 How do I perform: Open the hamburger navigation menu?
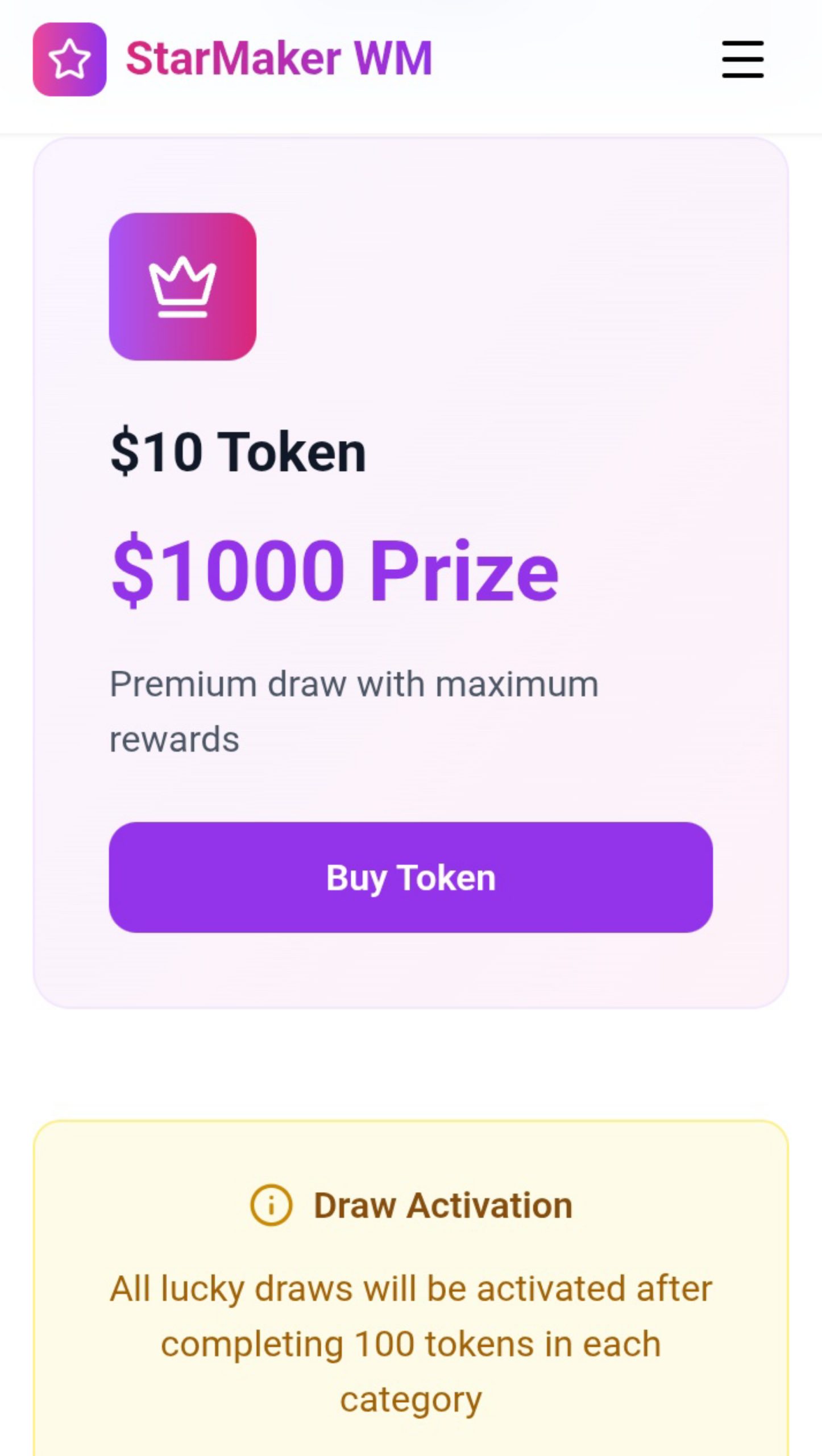click(742, 59)
